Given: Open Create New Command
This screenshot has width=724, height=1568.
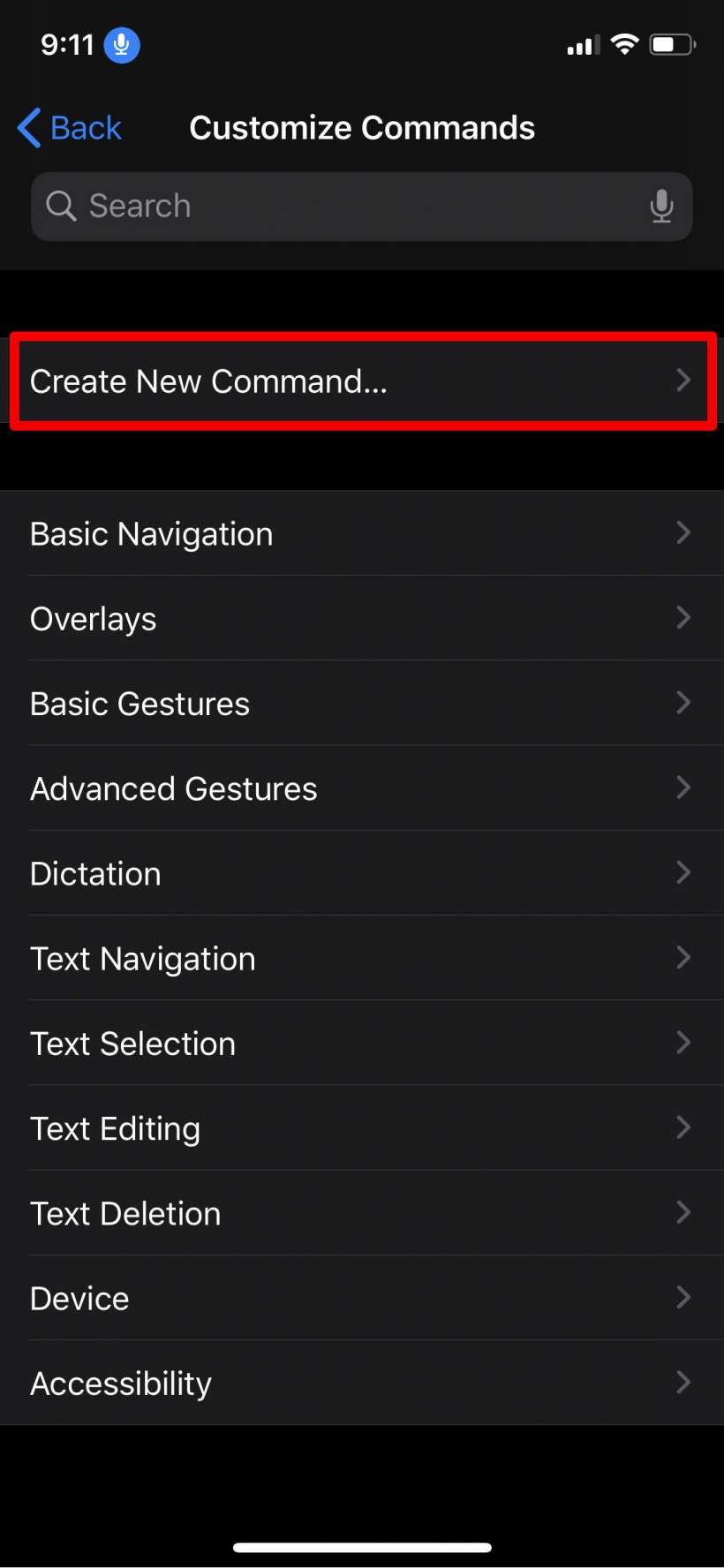Looking at the screenshot, I should (362, 381).
